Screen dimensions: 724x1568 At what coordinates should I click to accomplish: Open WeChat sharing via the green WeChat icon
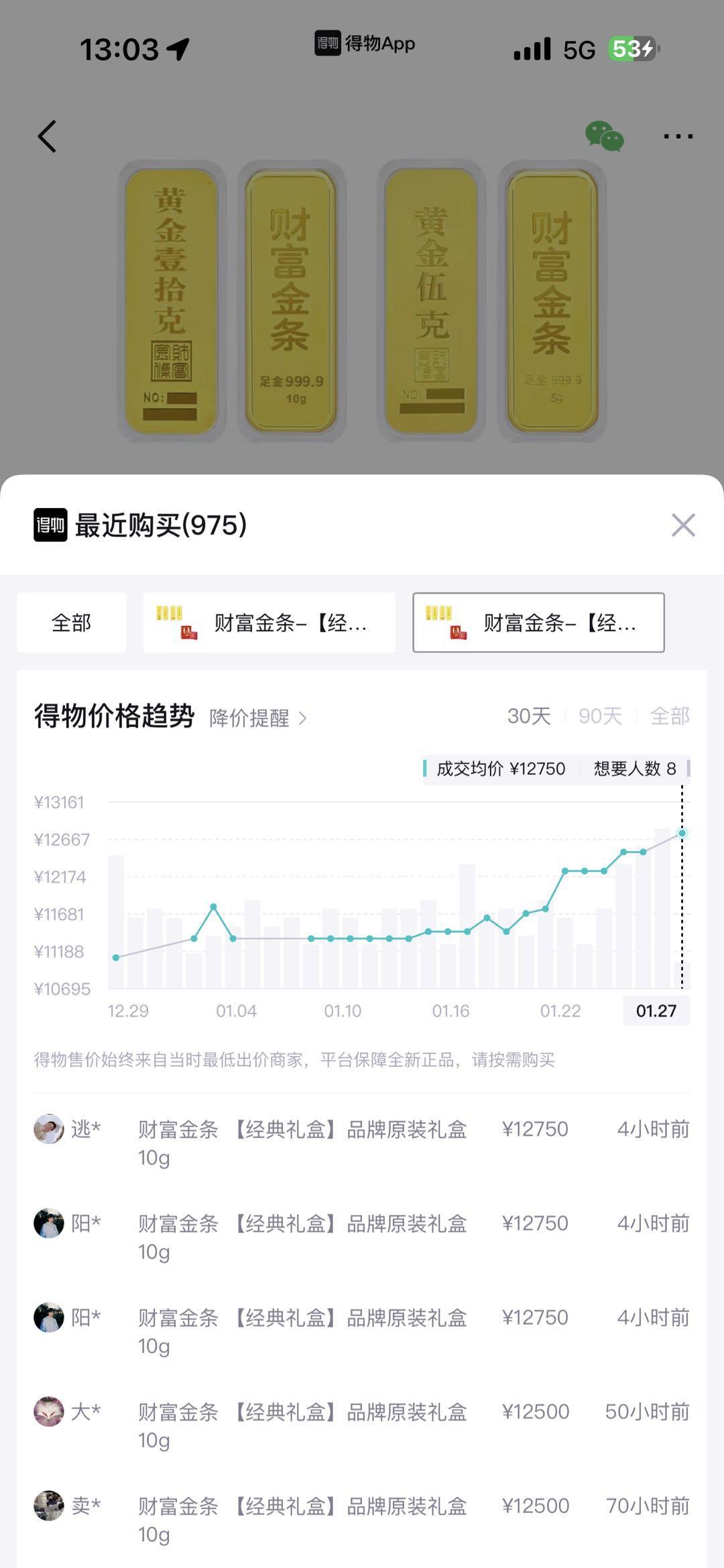[604, 136]
